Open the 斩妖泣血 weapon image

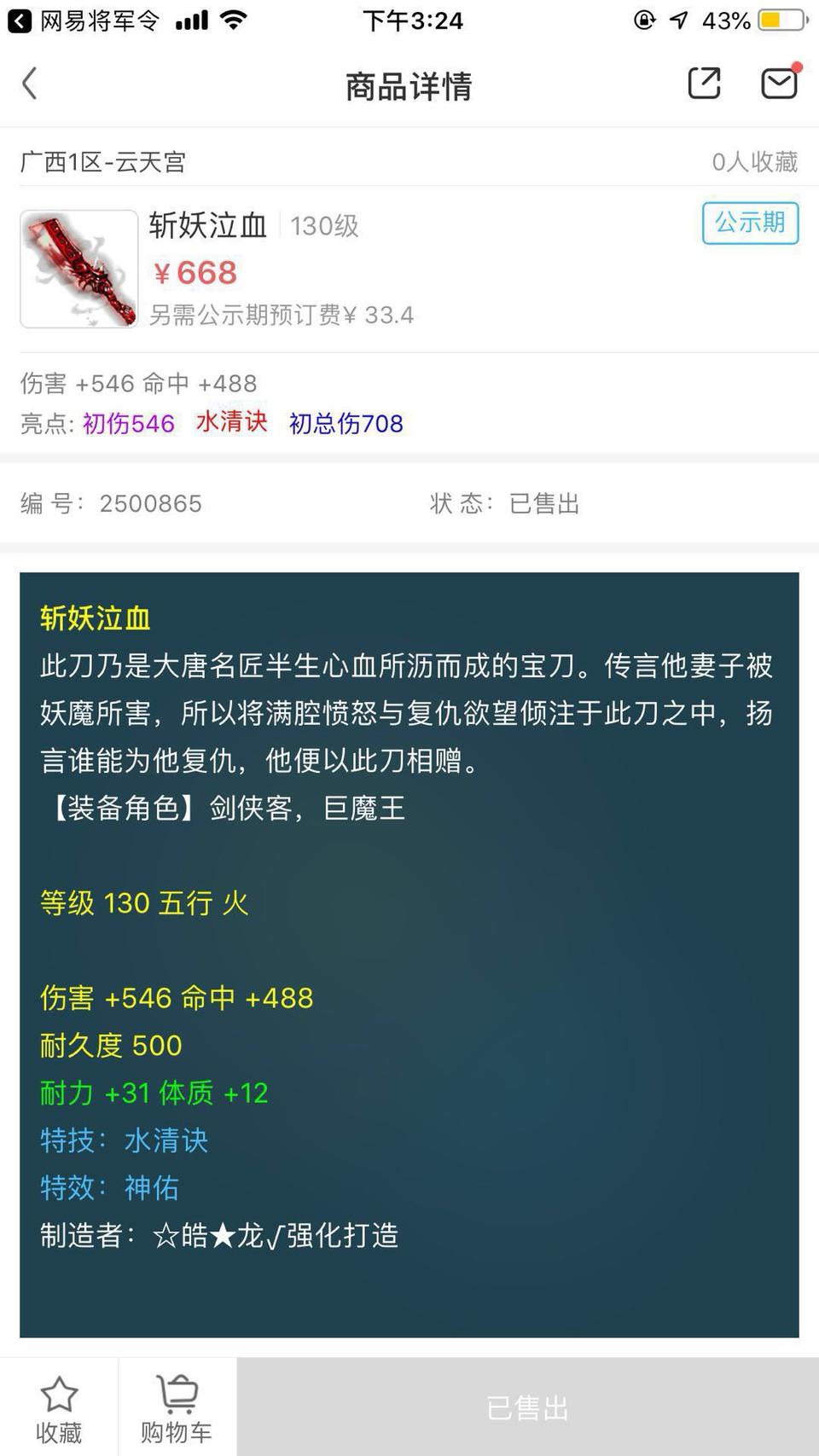click(79, 269)
